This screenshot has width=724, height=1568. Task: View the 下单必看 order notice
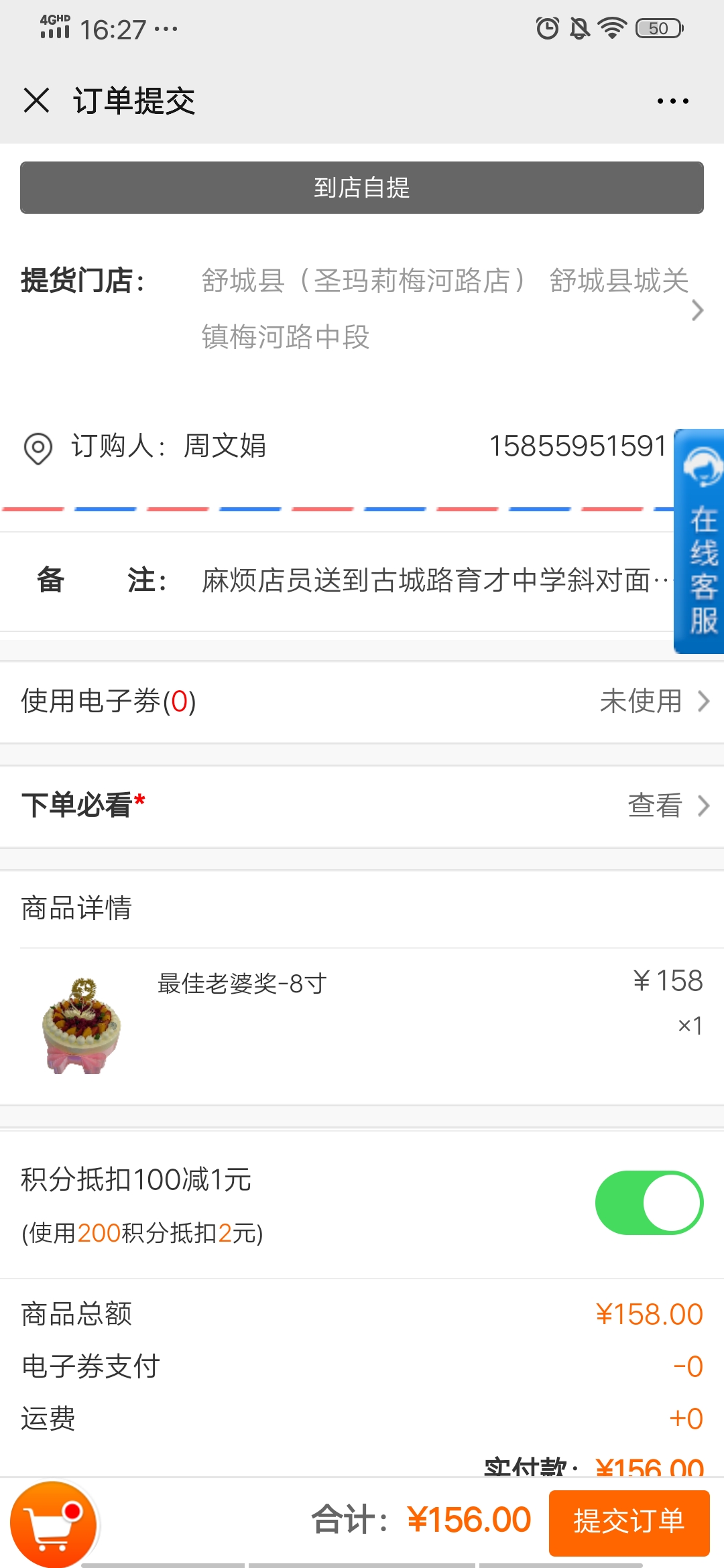pos(362,805)
